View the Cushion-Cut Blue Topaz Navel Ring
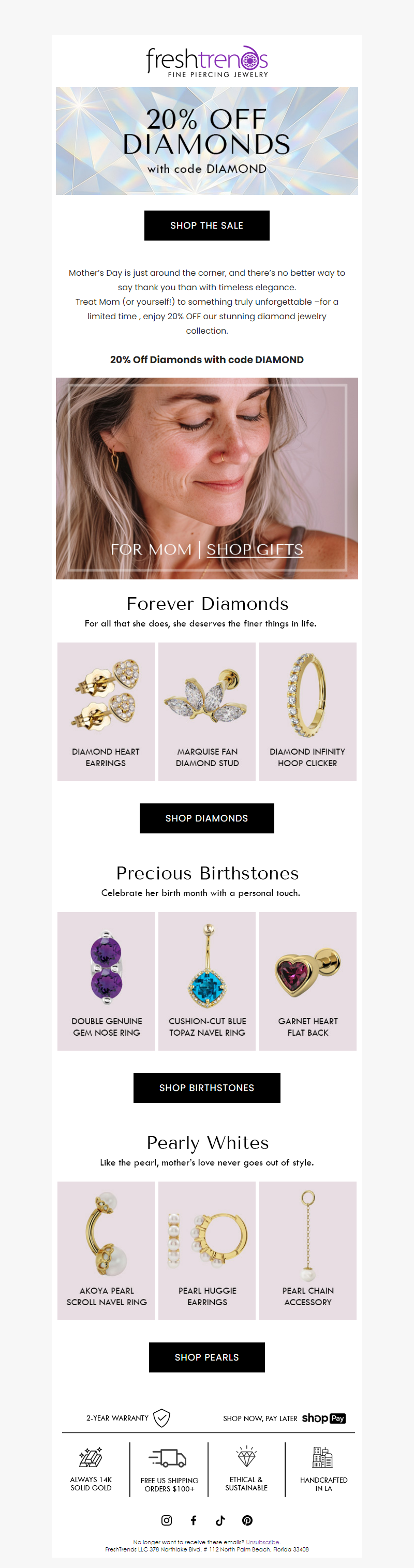This screenshot has width=414, height=1568. coord(207,981)
